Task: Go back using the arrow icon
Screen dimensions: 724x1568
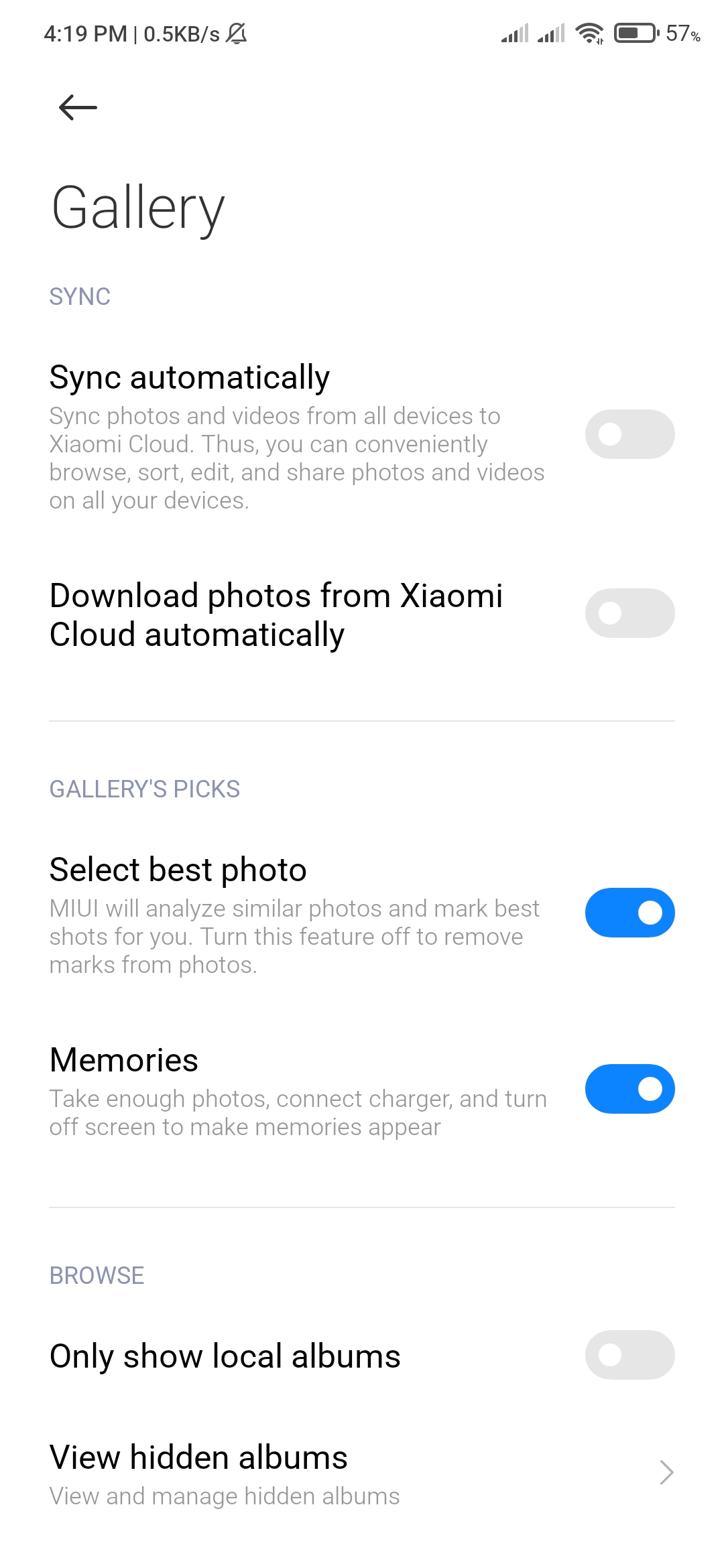Action: click(x=78, y=107)
